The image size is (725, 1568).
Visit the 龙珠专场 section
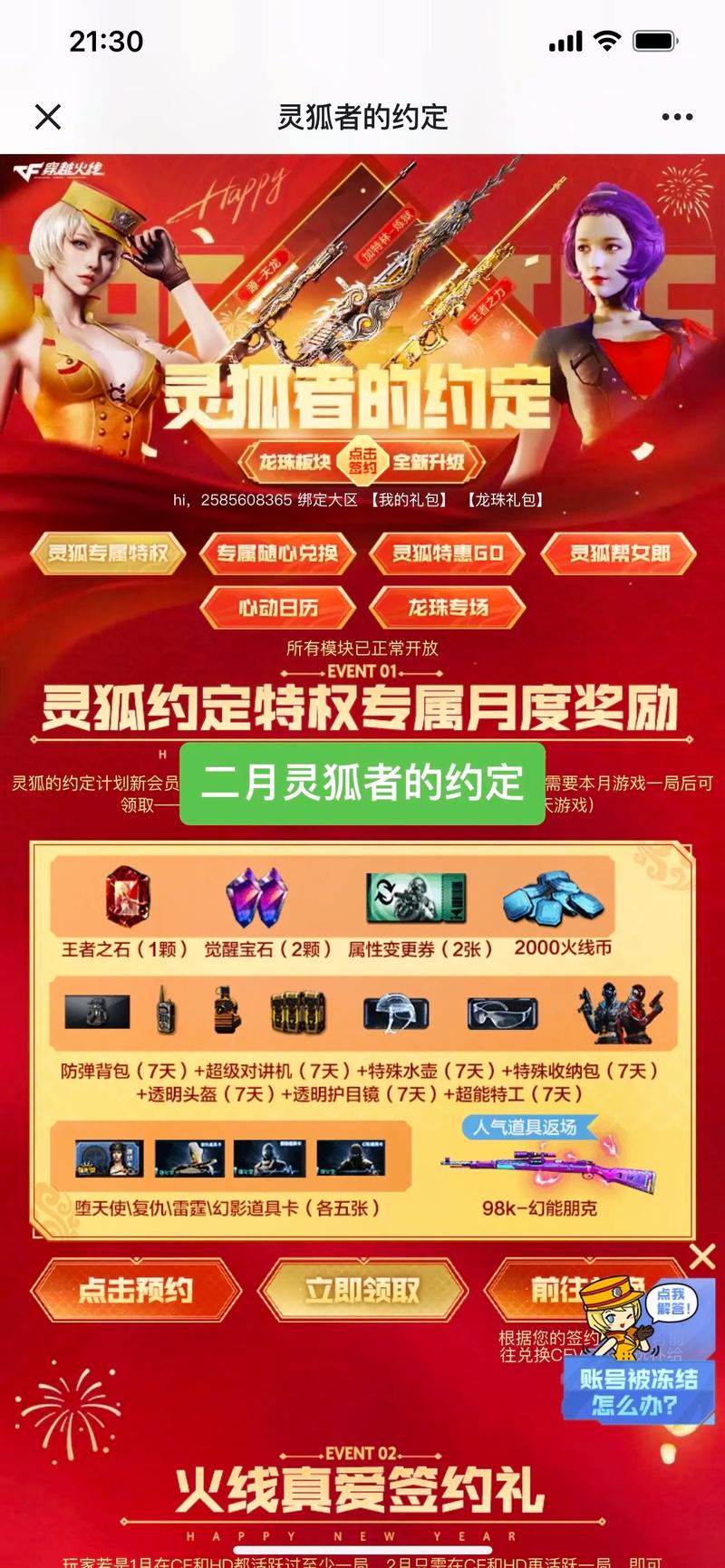[x=448, y=607]
